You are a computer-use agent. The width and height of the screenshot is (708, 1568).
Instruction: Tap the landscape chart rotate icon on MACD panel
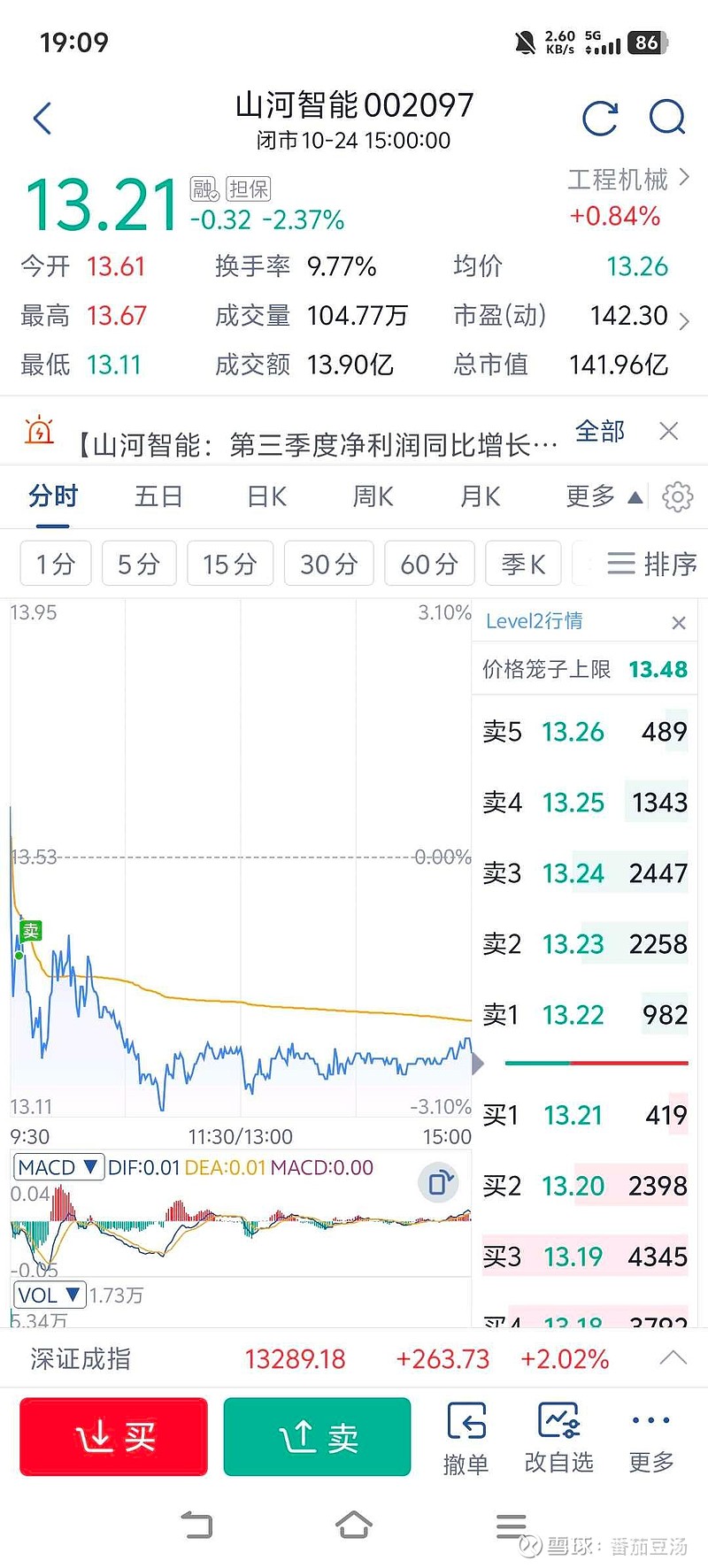point(438,1181)
